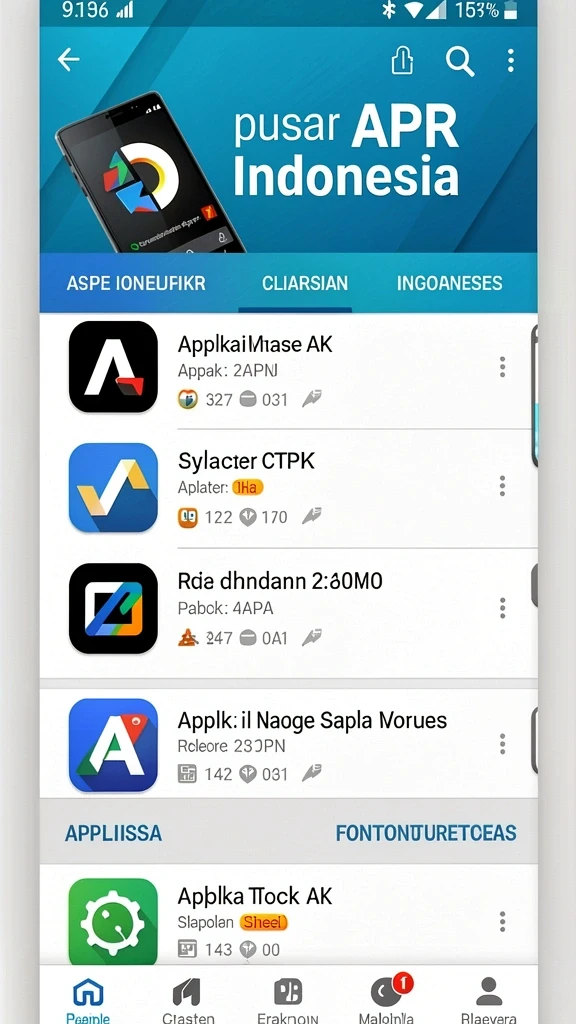The image size is (576, 1024).
Task: Switch to the Ciasten bottom tab
Action: [x=187, y=1000]
